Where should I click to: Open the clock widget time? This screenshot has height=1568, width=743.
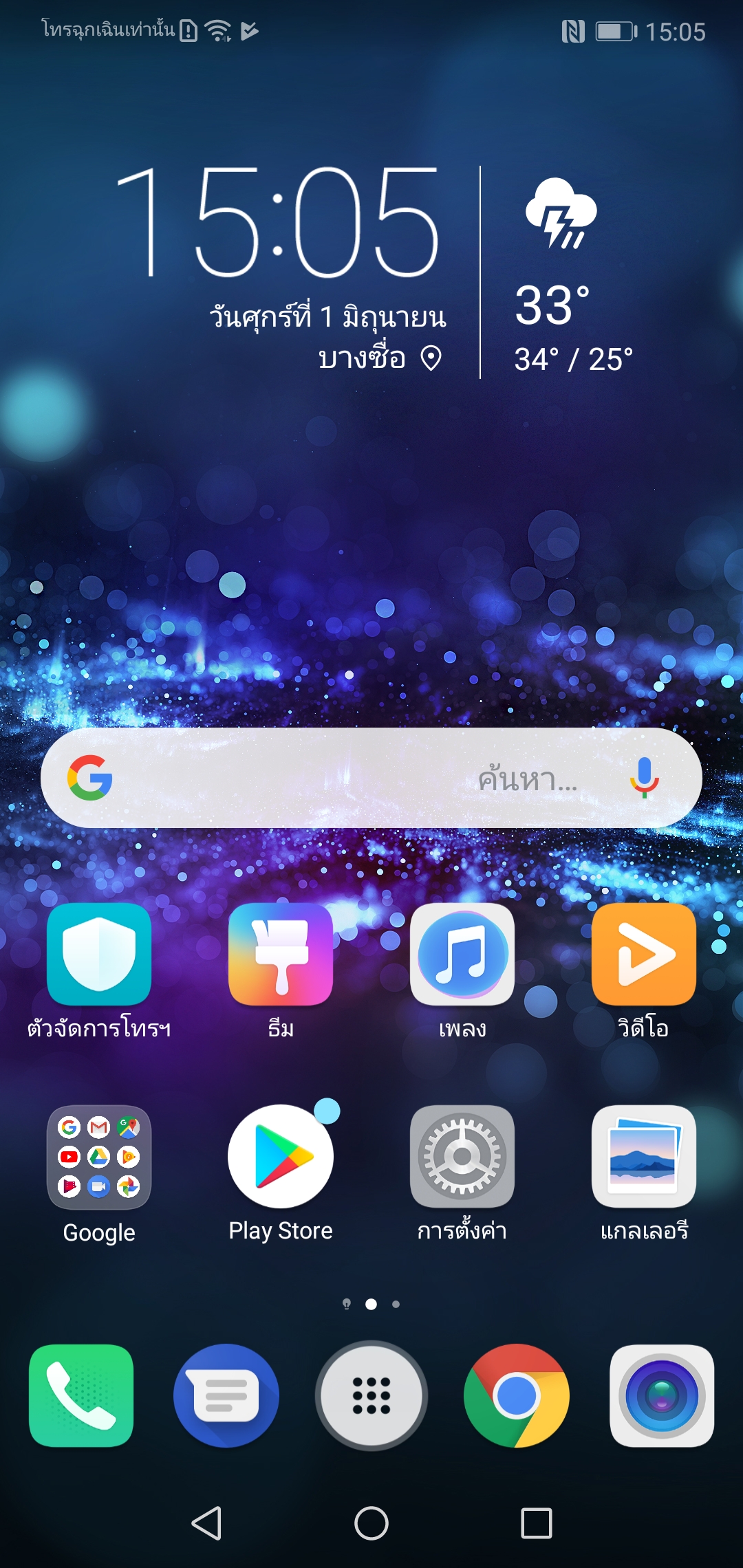click(x=278, y=224)
